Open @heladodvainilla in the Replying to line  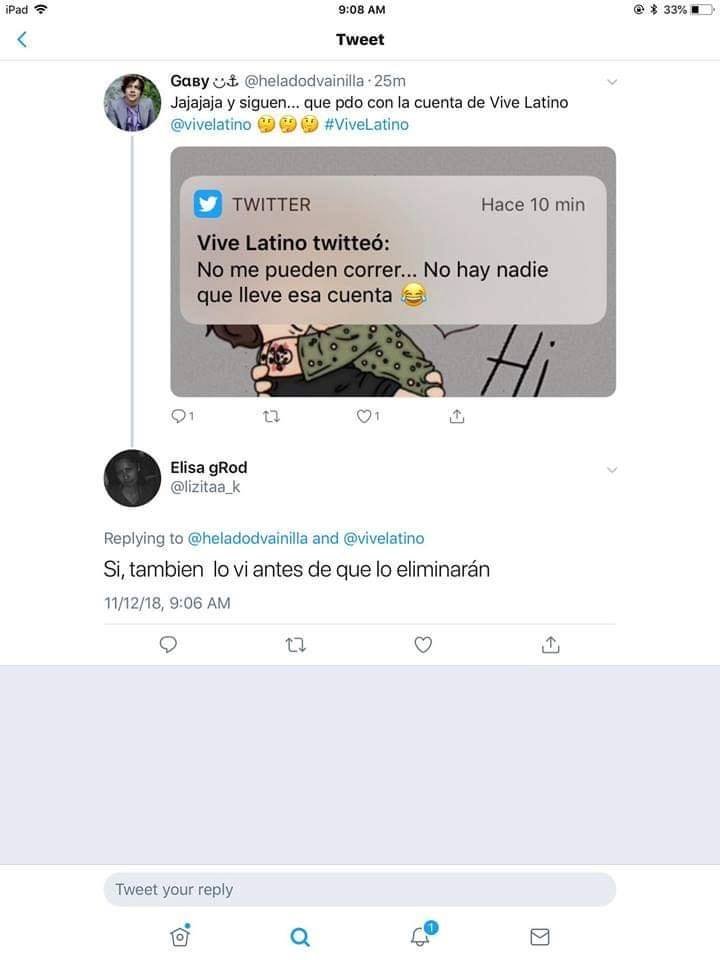pos(247,538)
